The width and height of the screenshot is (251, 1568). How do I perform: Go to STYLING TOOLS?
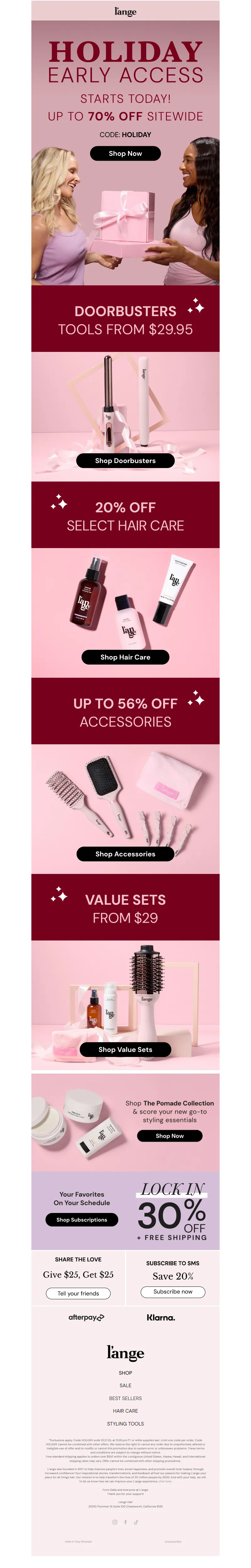coord(125,1424)
